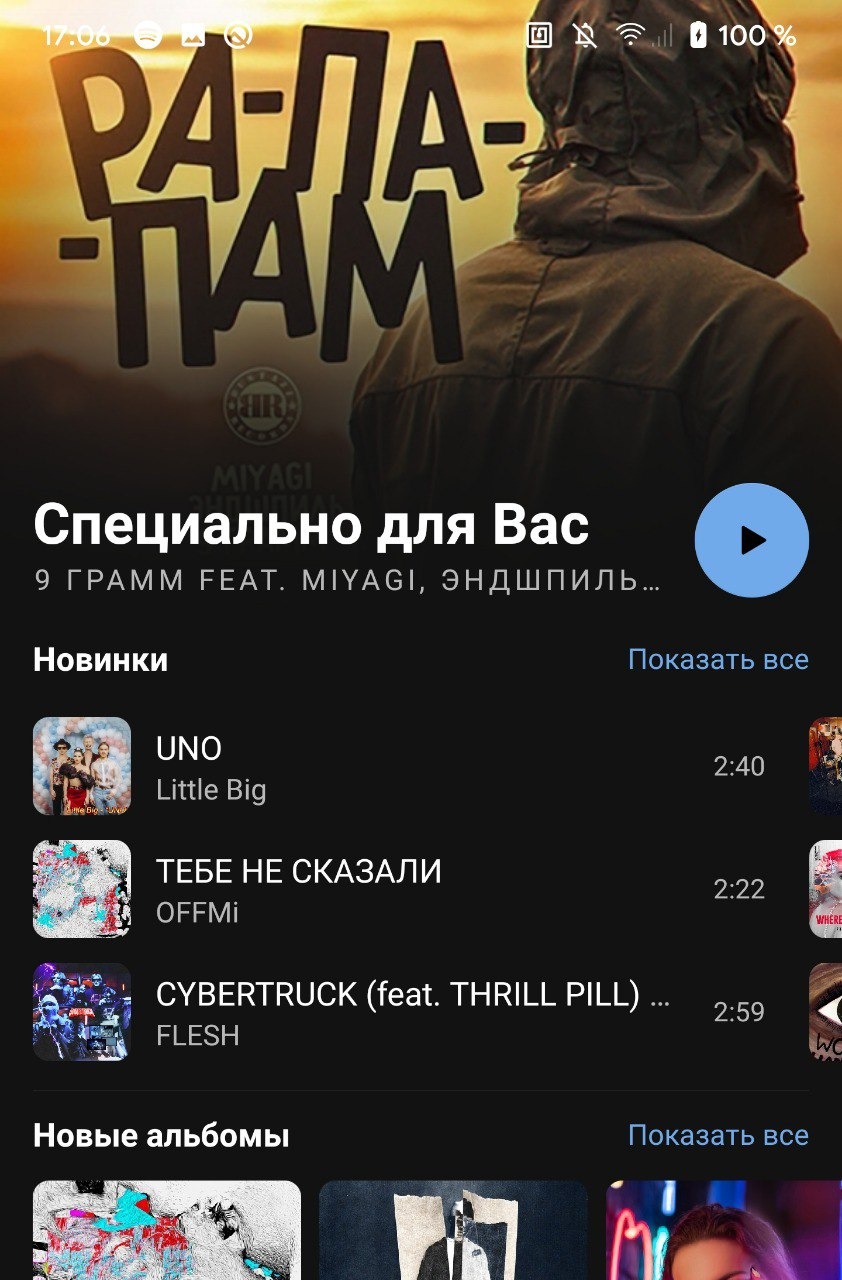The image size is (842, 1280).
Task: Show all Новые альбомы
Action: (x=717, y=1136)
